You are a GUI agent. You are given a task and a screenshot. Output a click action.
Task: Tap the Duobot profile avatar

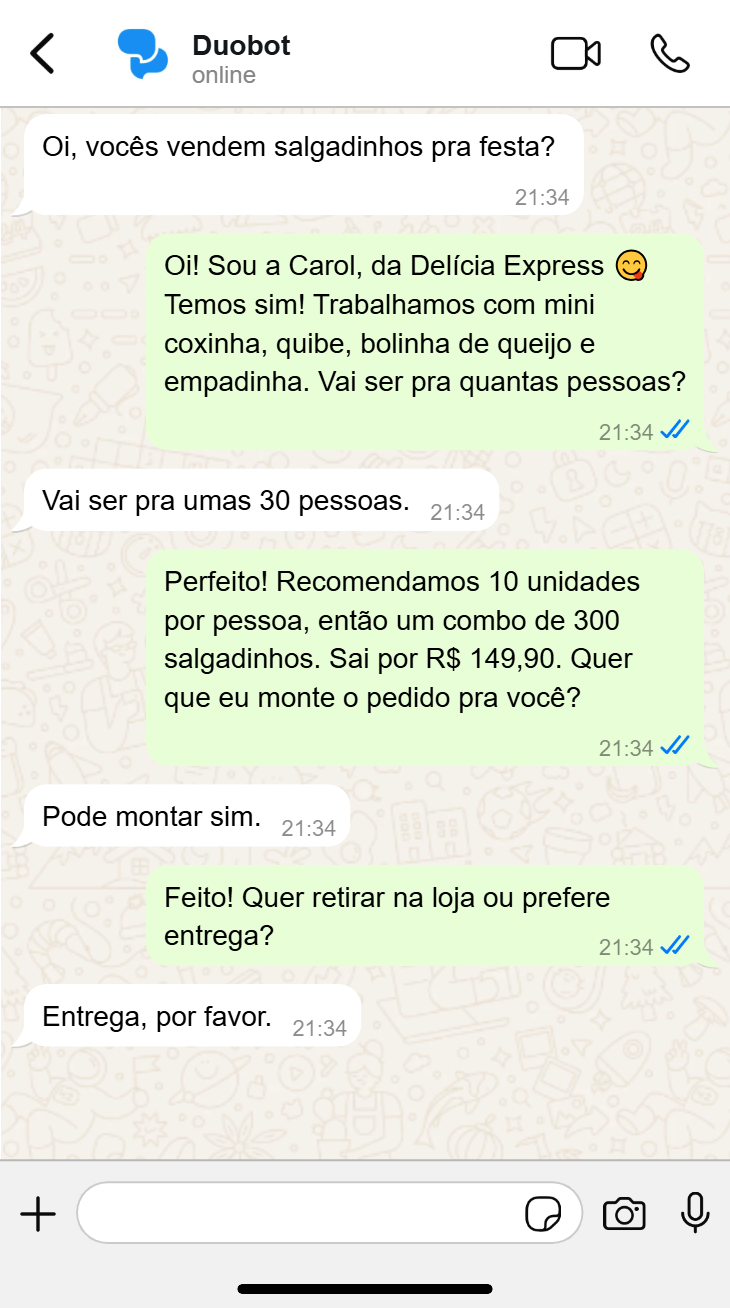pyautogui.click(x=143, y=53)
